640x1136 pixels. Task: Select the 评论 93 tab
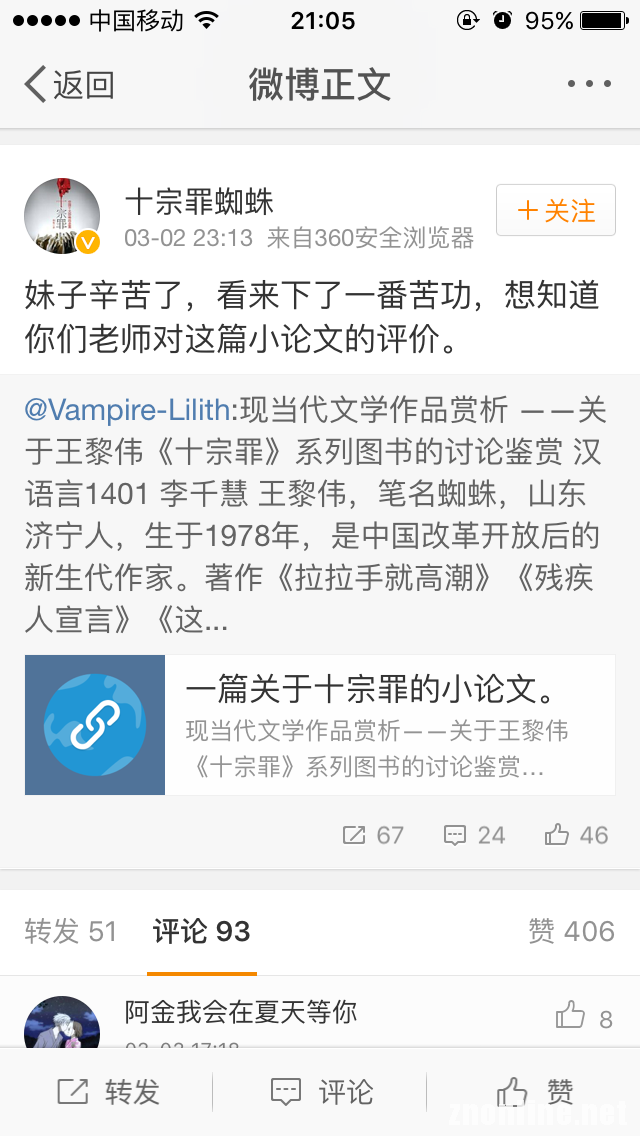(x=201, y=932)
